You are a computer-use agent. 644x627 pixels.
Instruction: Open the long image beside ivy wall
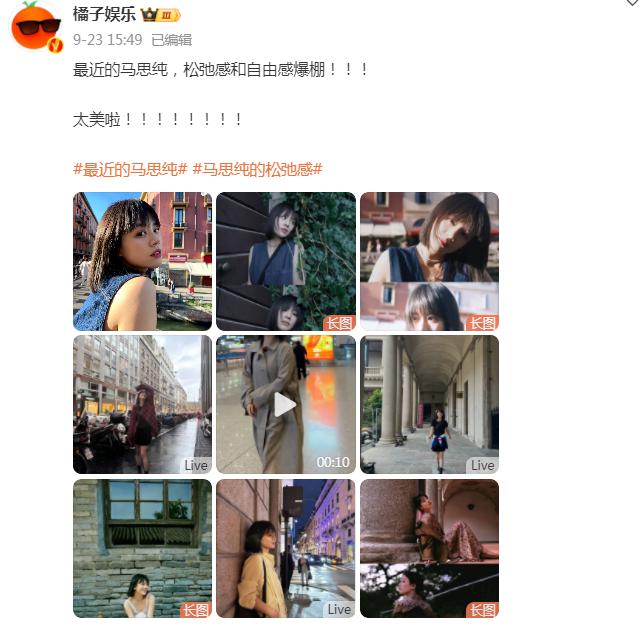[x=286, y=261]
